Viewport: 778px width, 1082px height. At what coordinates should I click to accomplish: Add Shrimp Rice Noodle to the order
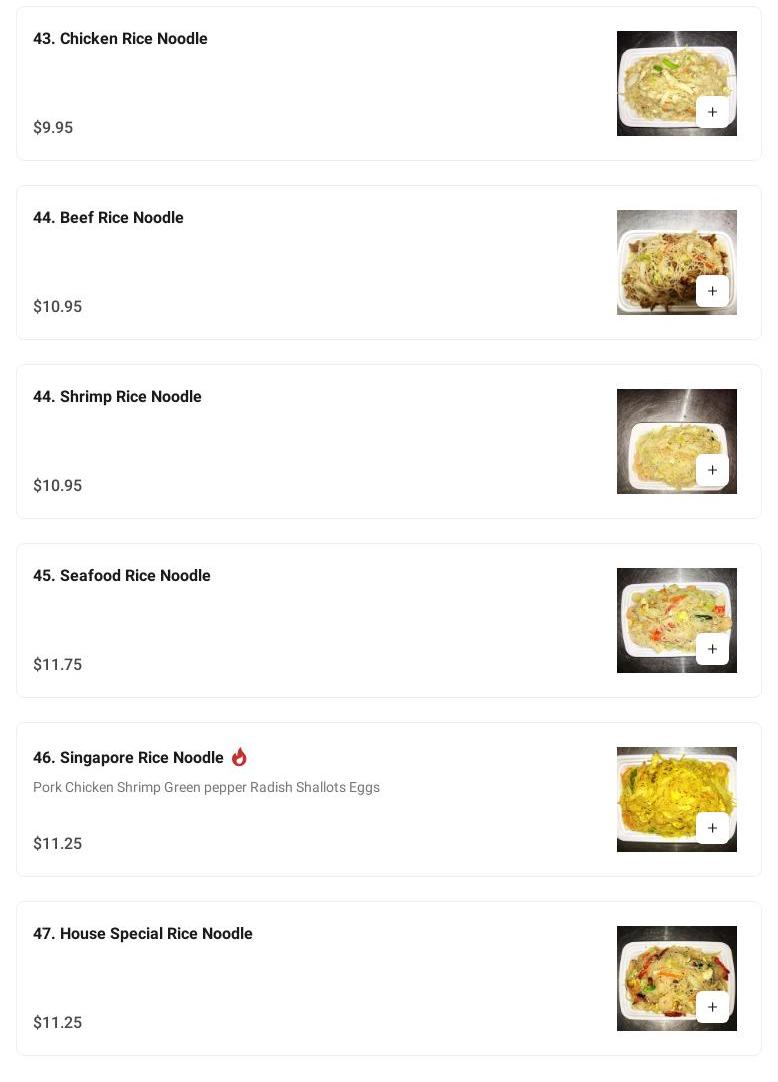(712, 470)
